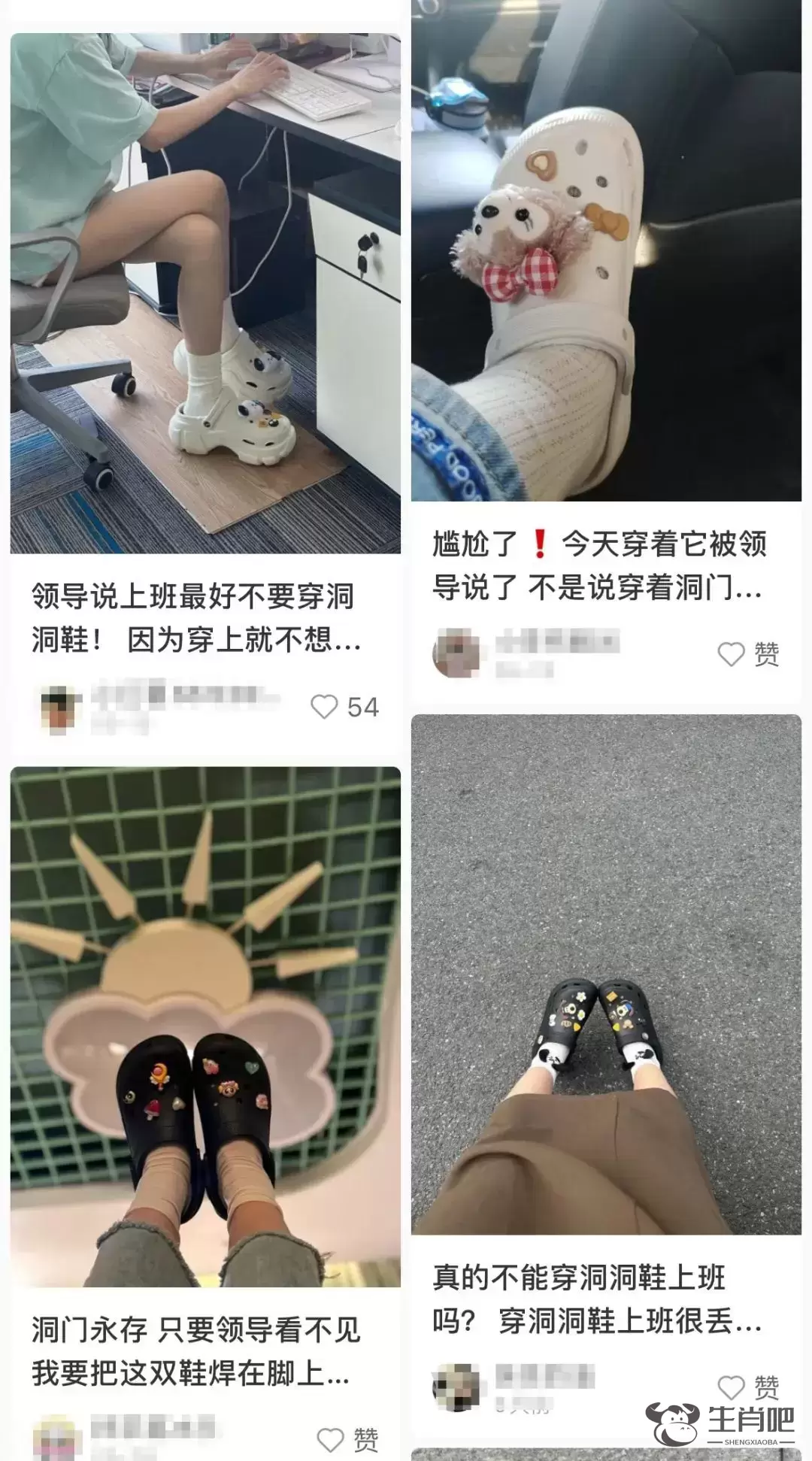Like the "真的不能穿洞洞鞋上班吗" post
Image resolution: width=812 pixels, height=1461 pixels.
[x=731, y=1387]
